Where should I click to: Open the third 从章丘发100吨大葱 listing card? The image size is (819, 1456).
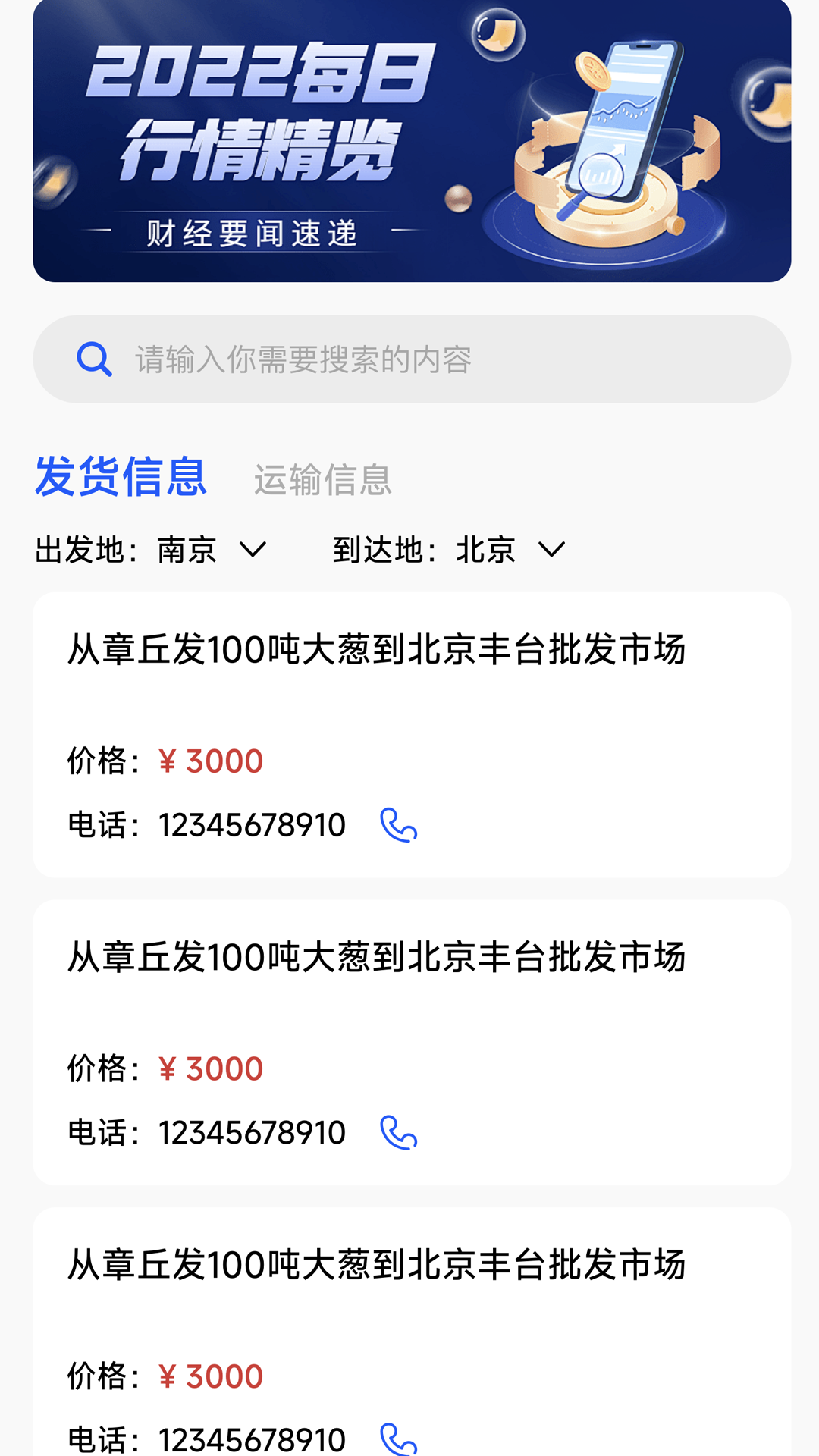click(x=412, y=1332)
